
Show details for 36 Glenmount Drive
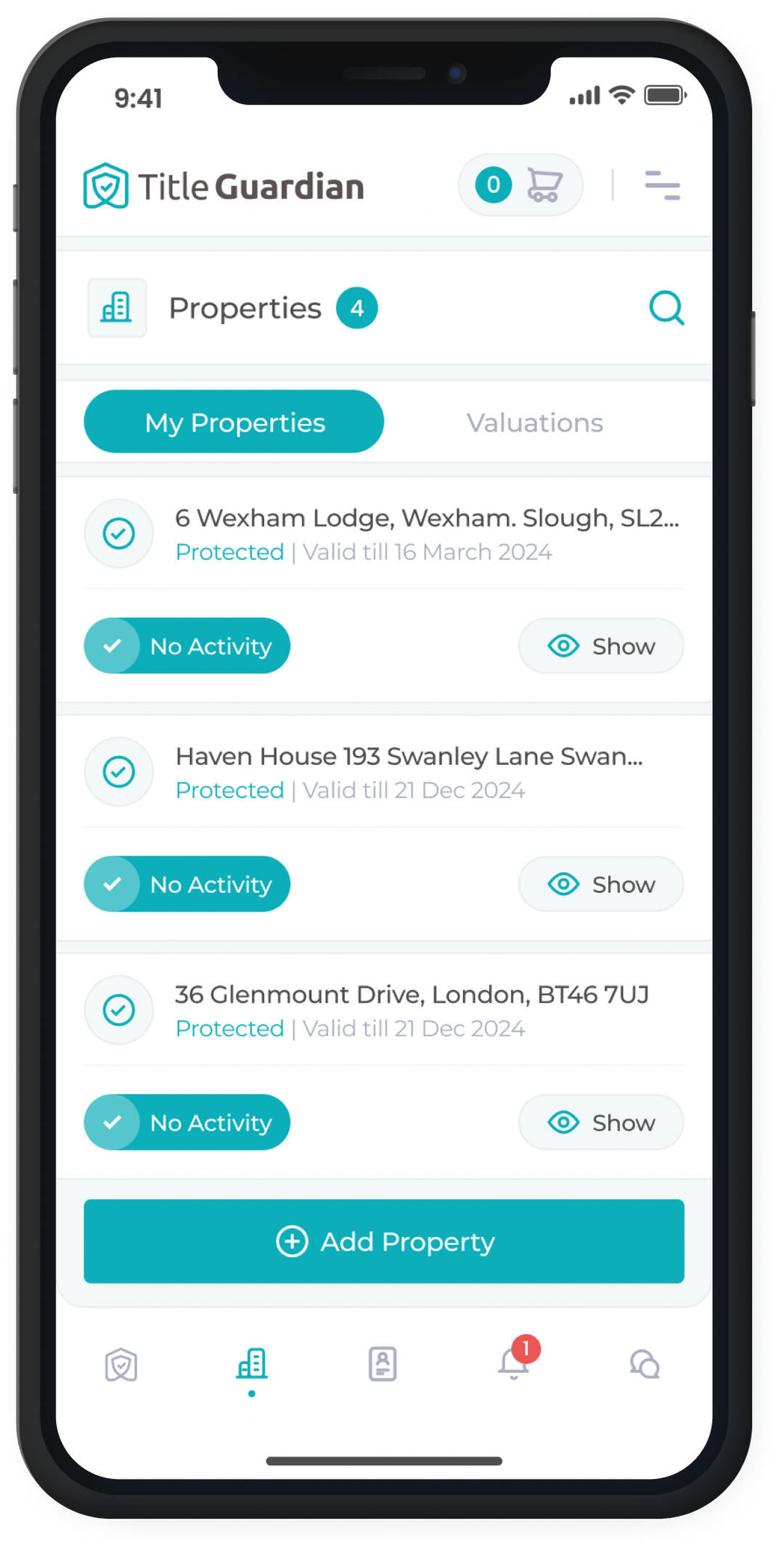[601, 1122]
